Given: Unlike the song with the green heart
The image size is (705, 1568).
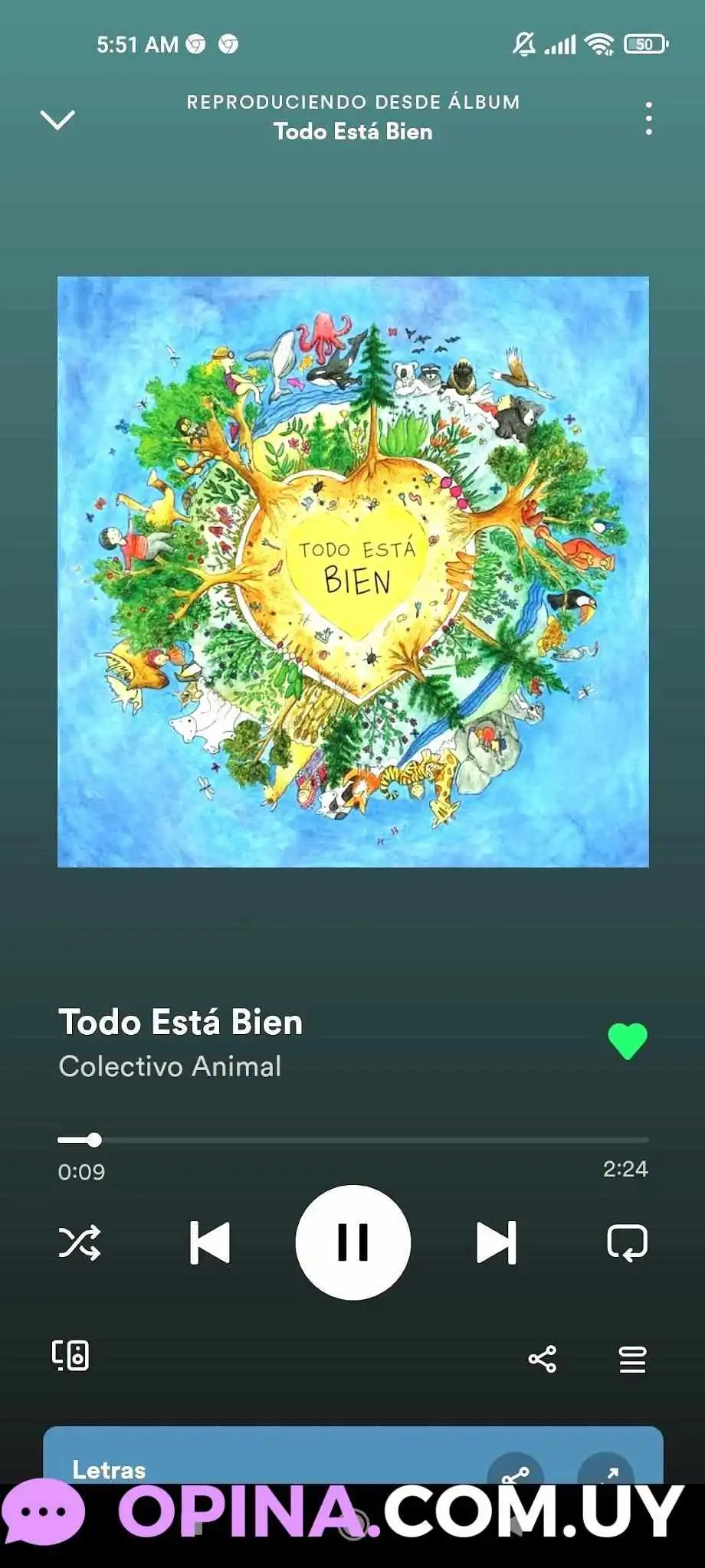Looking at the screenshot, I should [627, 1042].
